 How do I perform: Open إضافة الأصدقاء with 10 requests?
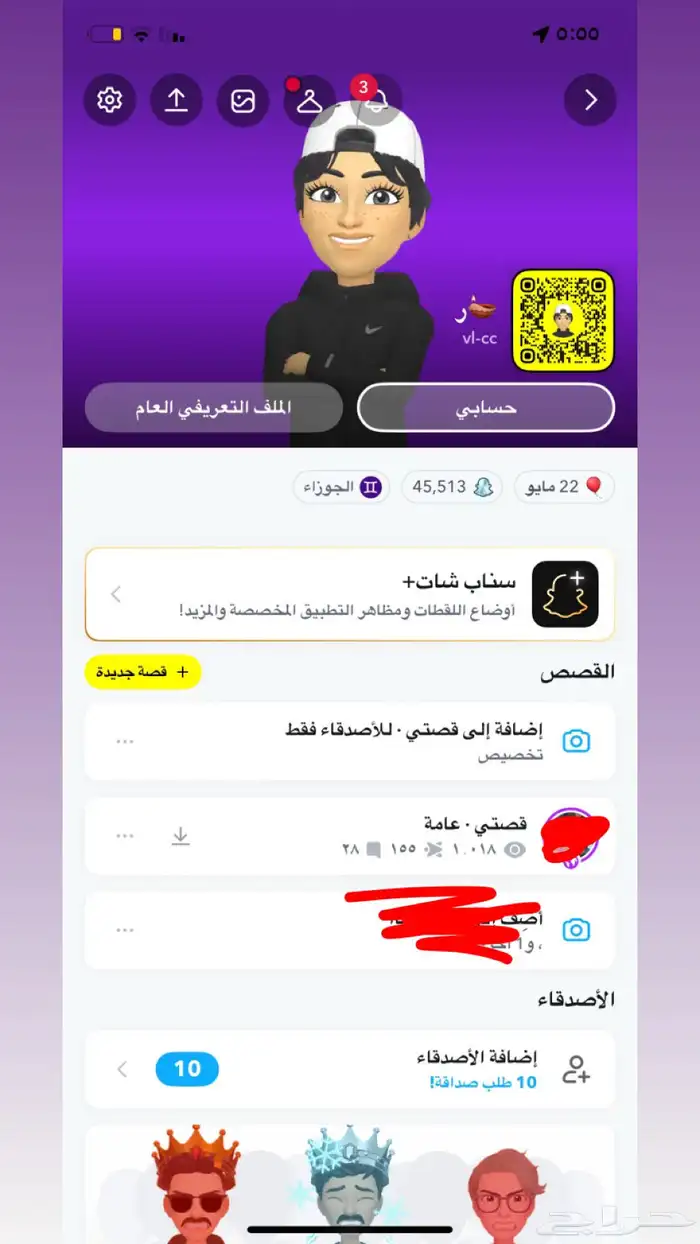[x=350, y=1069]
